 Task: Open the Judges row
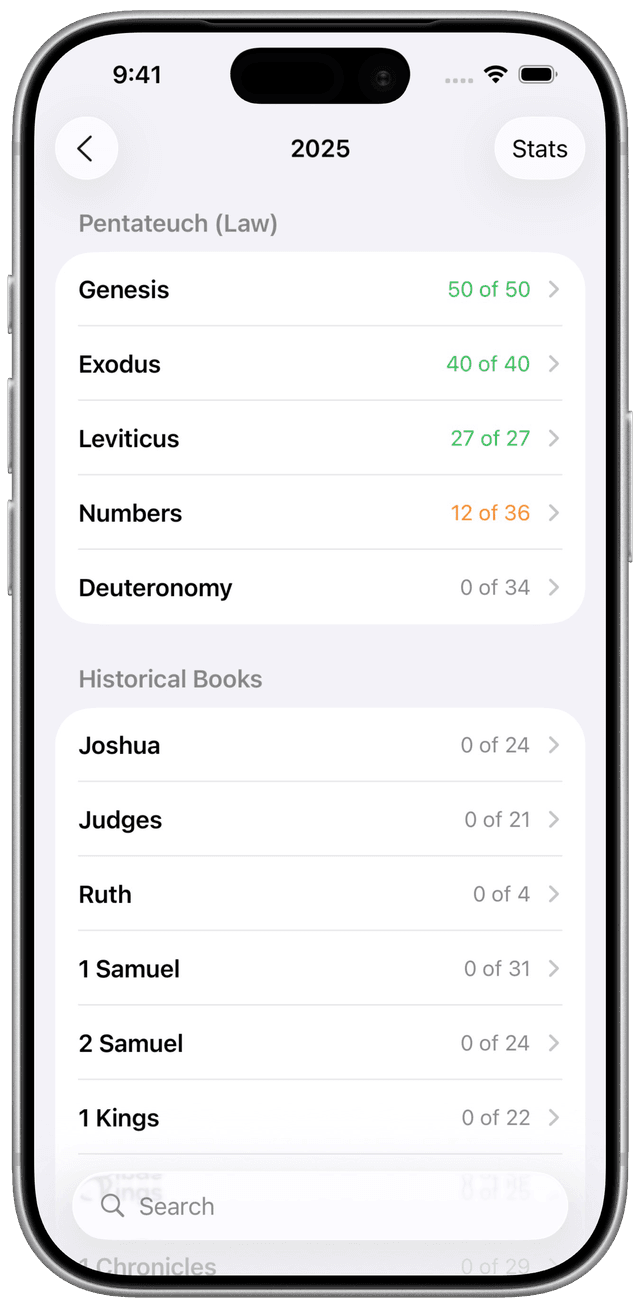pyautogui.click(x=320, y=820)
